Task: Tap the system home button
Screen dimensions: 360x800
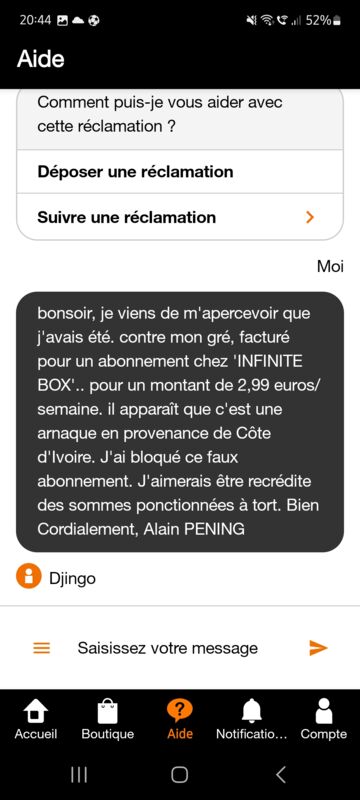Action: (x=179, y=774)
